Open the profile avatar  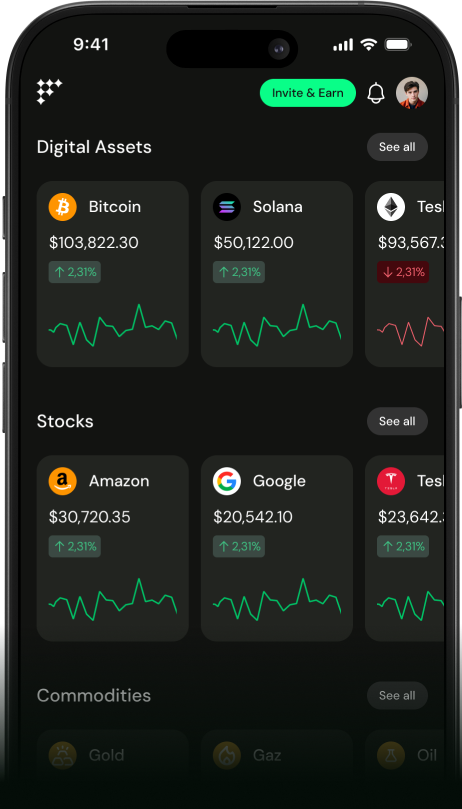point(412,93)
